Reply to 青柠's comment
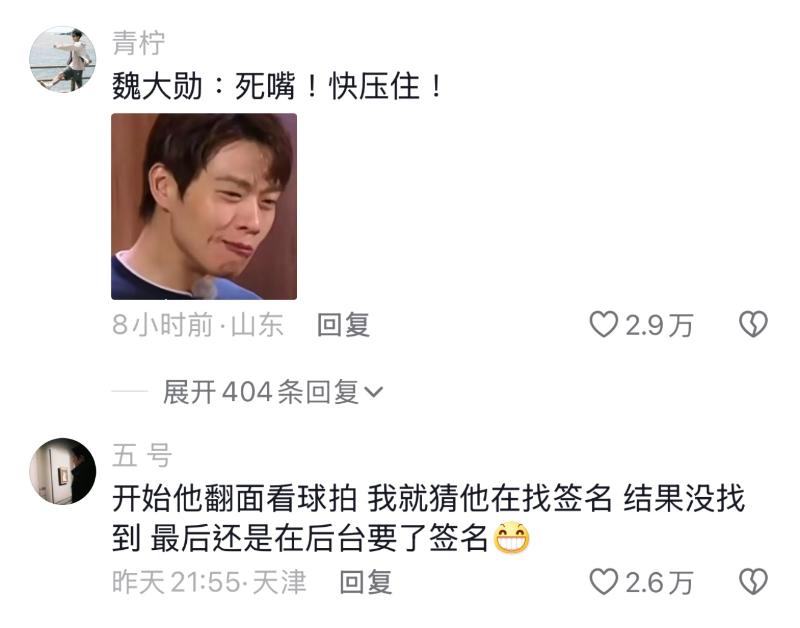800x628 pixels. [x=343, y=325]
